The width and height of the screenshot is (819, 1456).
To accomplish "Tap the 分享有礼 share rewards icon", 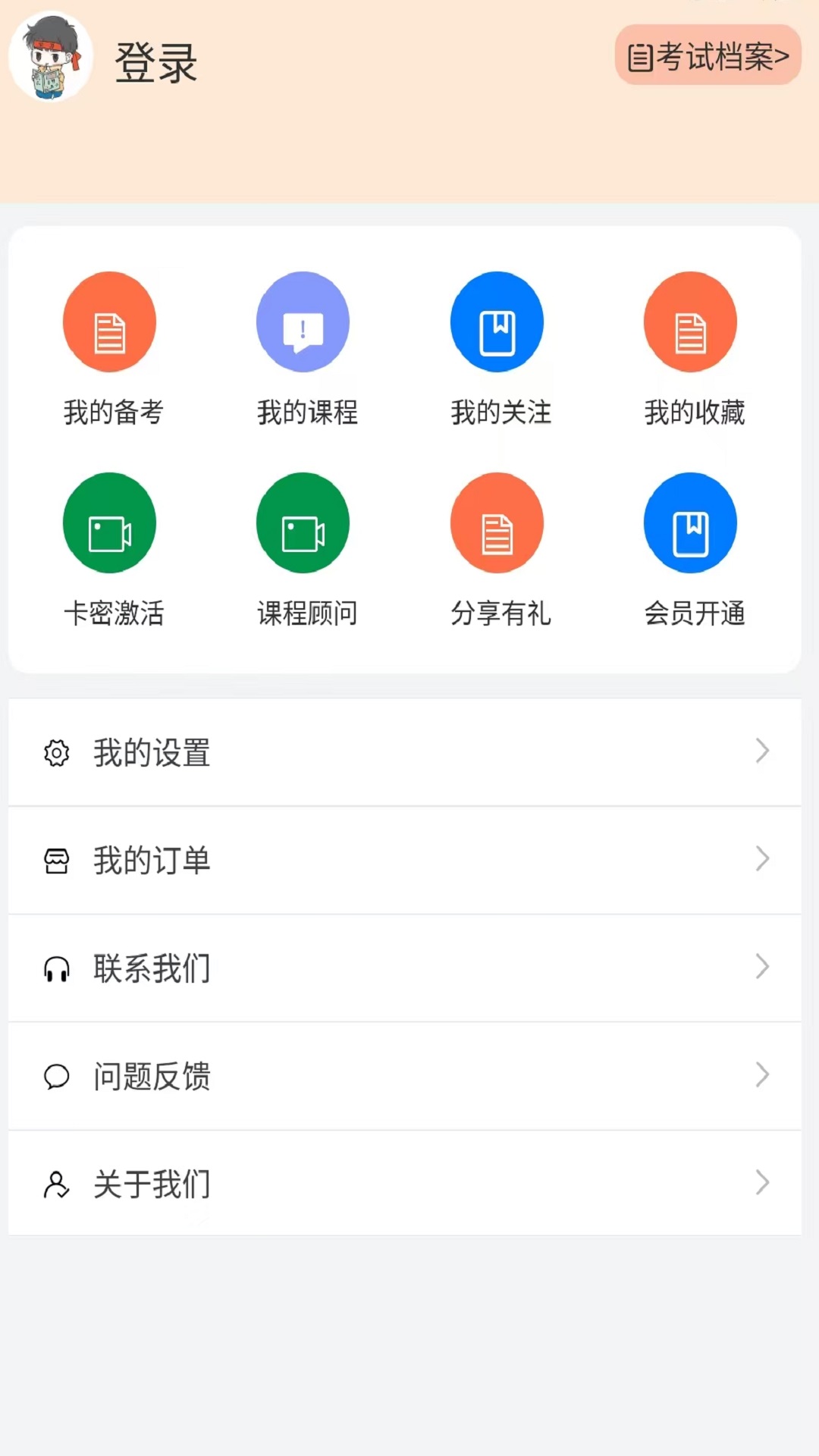I will coord(497,522).
